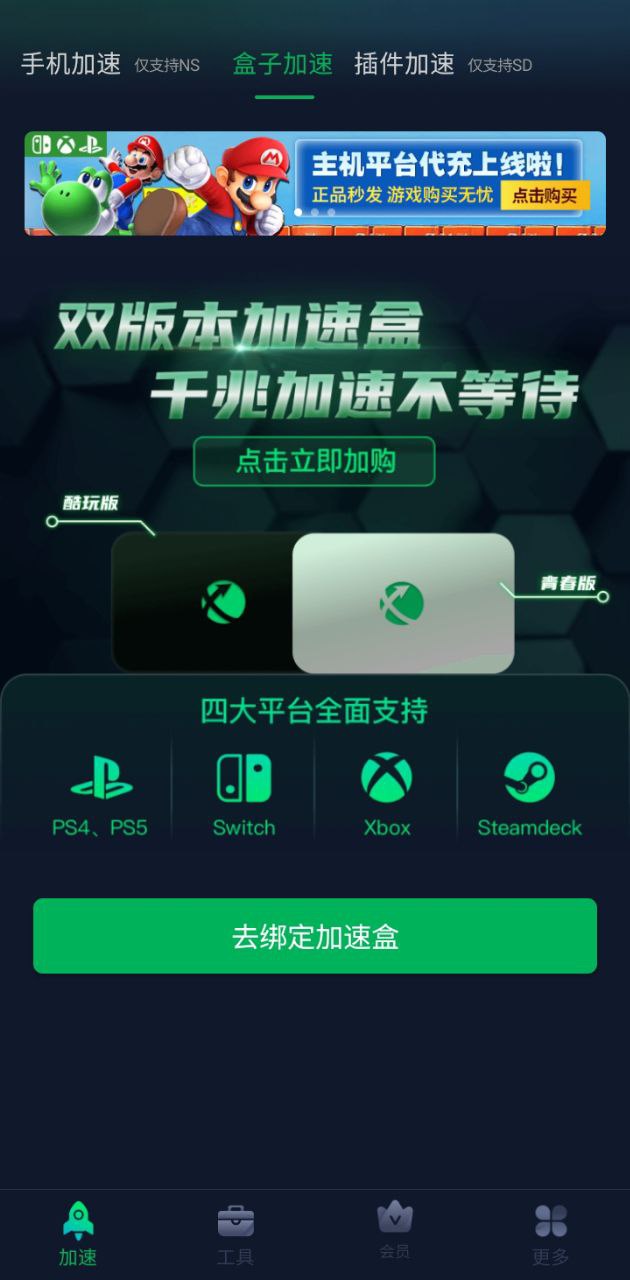630x1280 pixels.
Task: Tap 去绑定加速盒 to bind the box
Action: coord(315,936)
